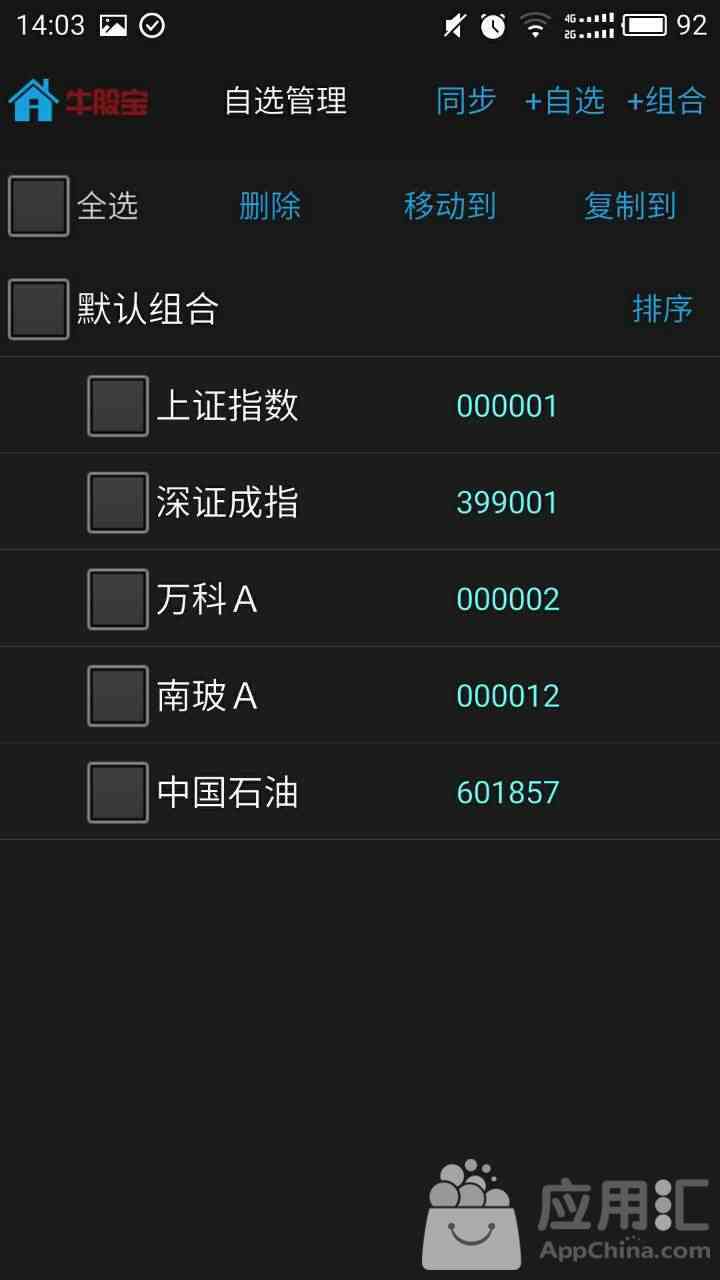The width and height of the screenshot is (720, 1280).
Task: Select the 万科A checkbox
Action: click(x=118, y=599)
